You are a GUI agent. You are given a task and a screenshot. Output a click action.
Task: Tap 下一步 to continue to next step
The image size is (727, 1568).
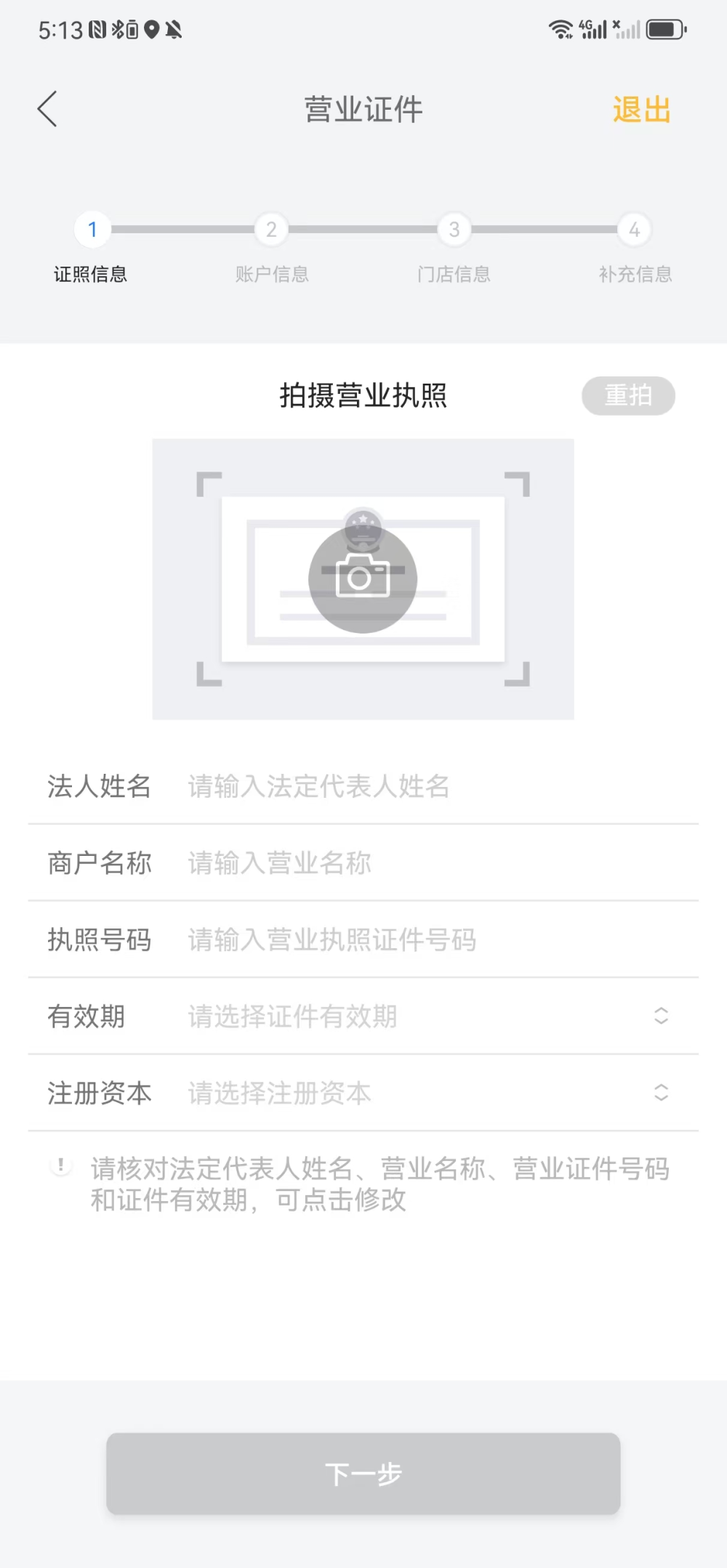click(363, 1474)
